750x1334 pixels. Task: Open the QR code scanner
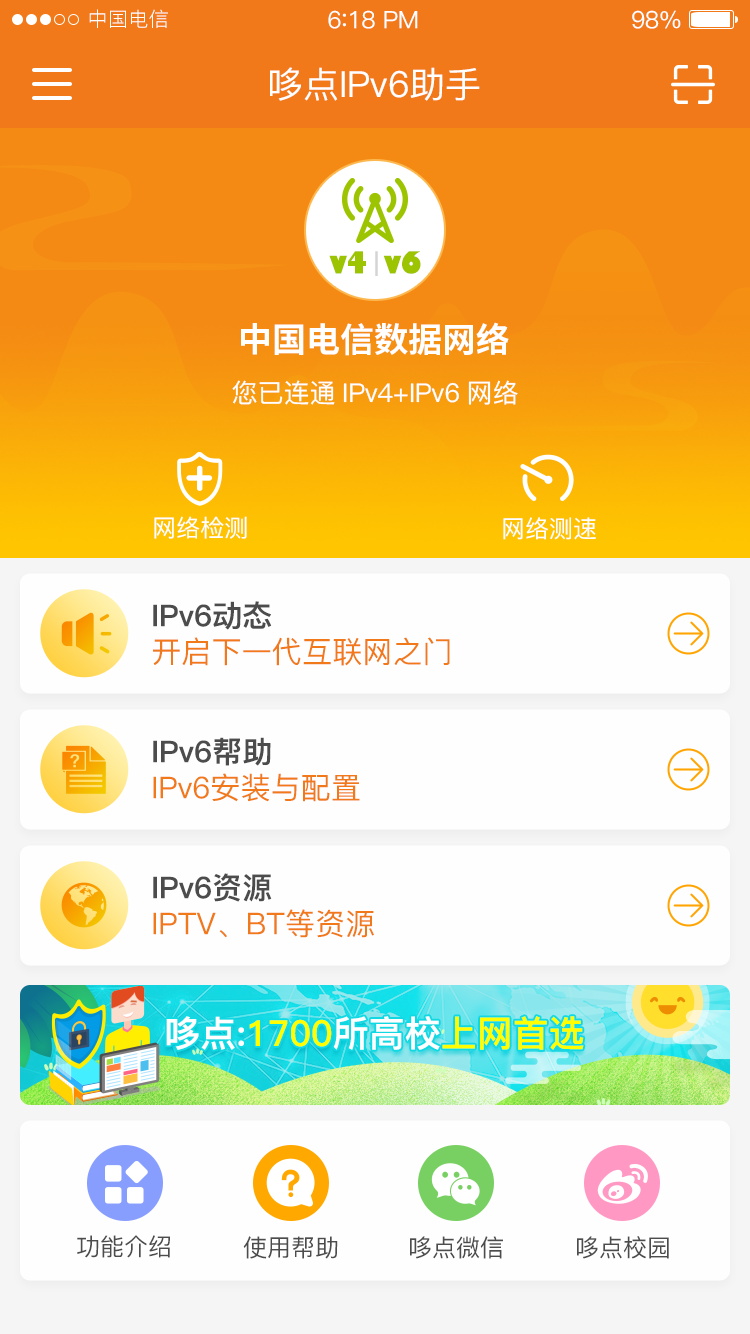coord(692,85)
